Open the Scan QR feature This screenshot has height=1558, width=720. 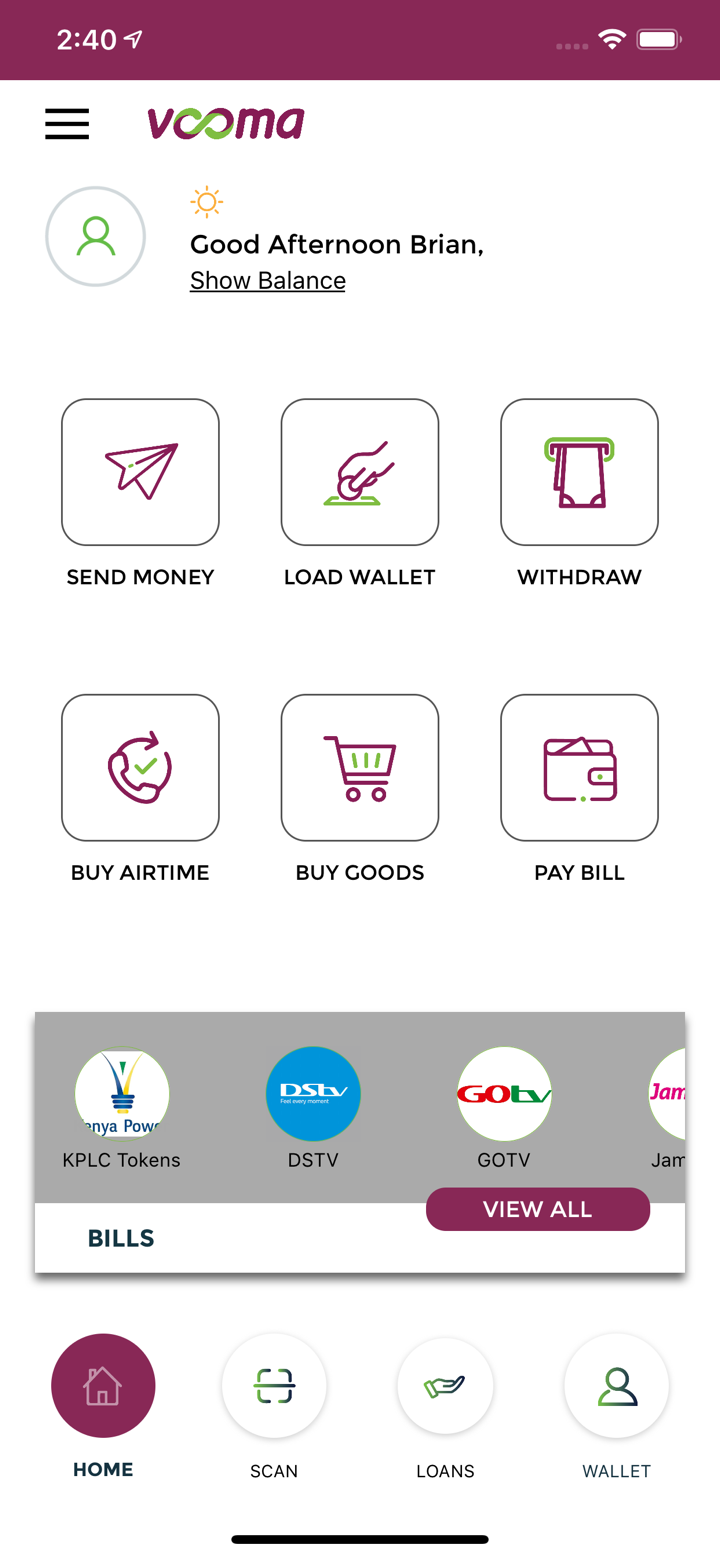[274, 1385]
